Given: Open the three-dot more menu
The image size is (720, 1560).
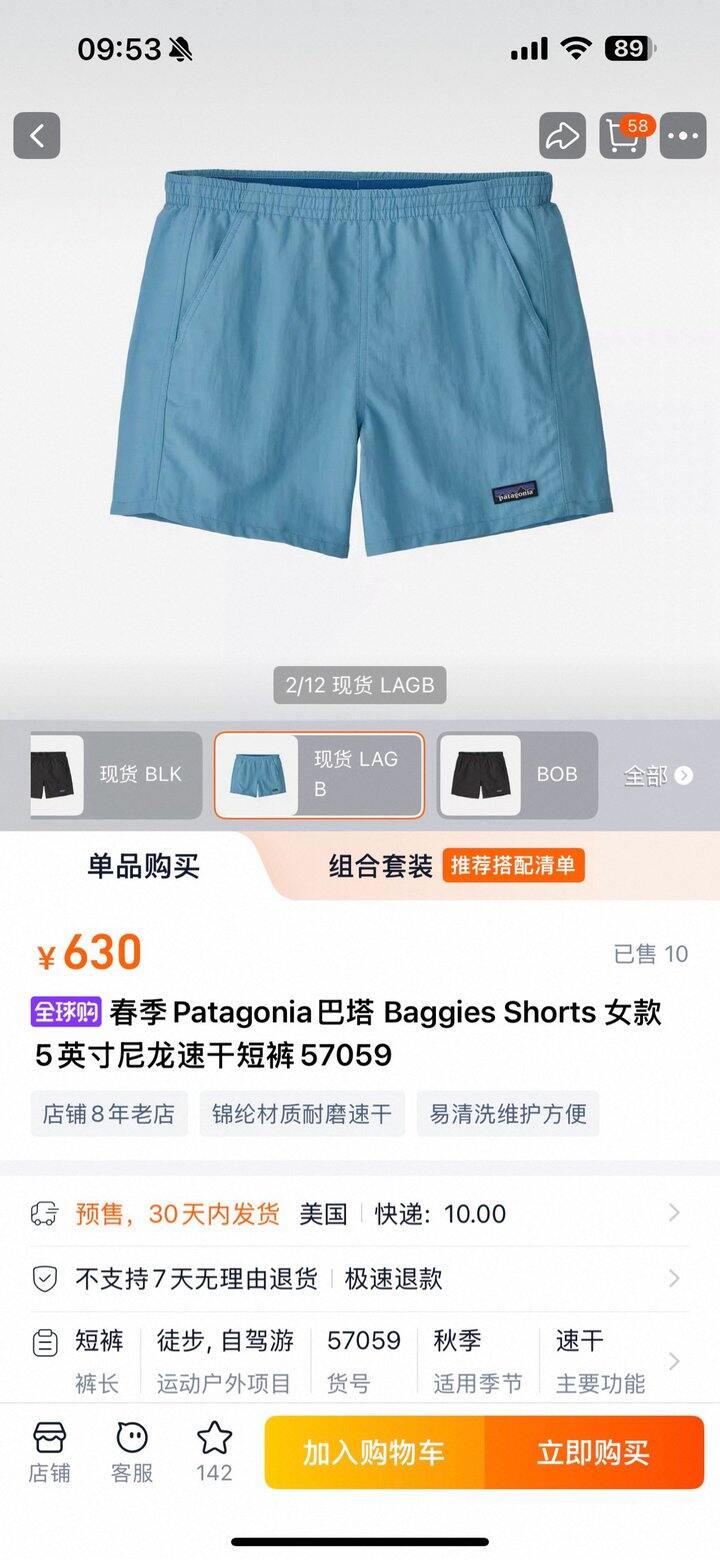Looking at the screenshot, I should (684, 136).
